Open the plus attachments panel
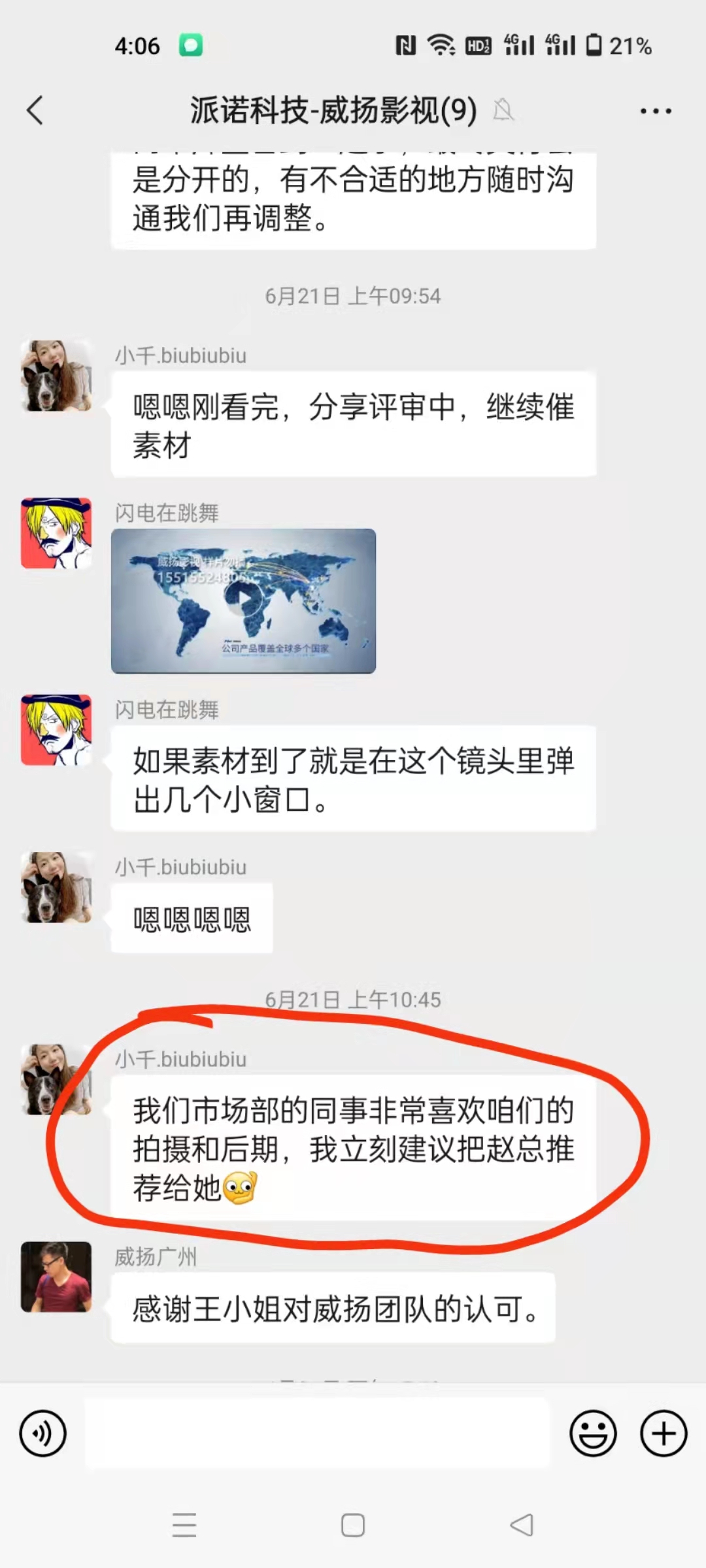 click(664, 1433)
